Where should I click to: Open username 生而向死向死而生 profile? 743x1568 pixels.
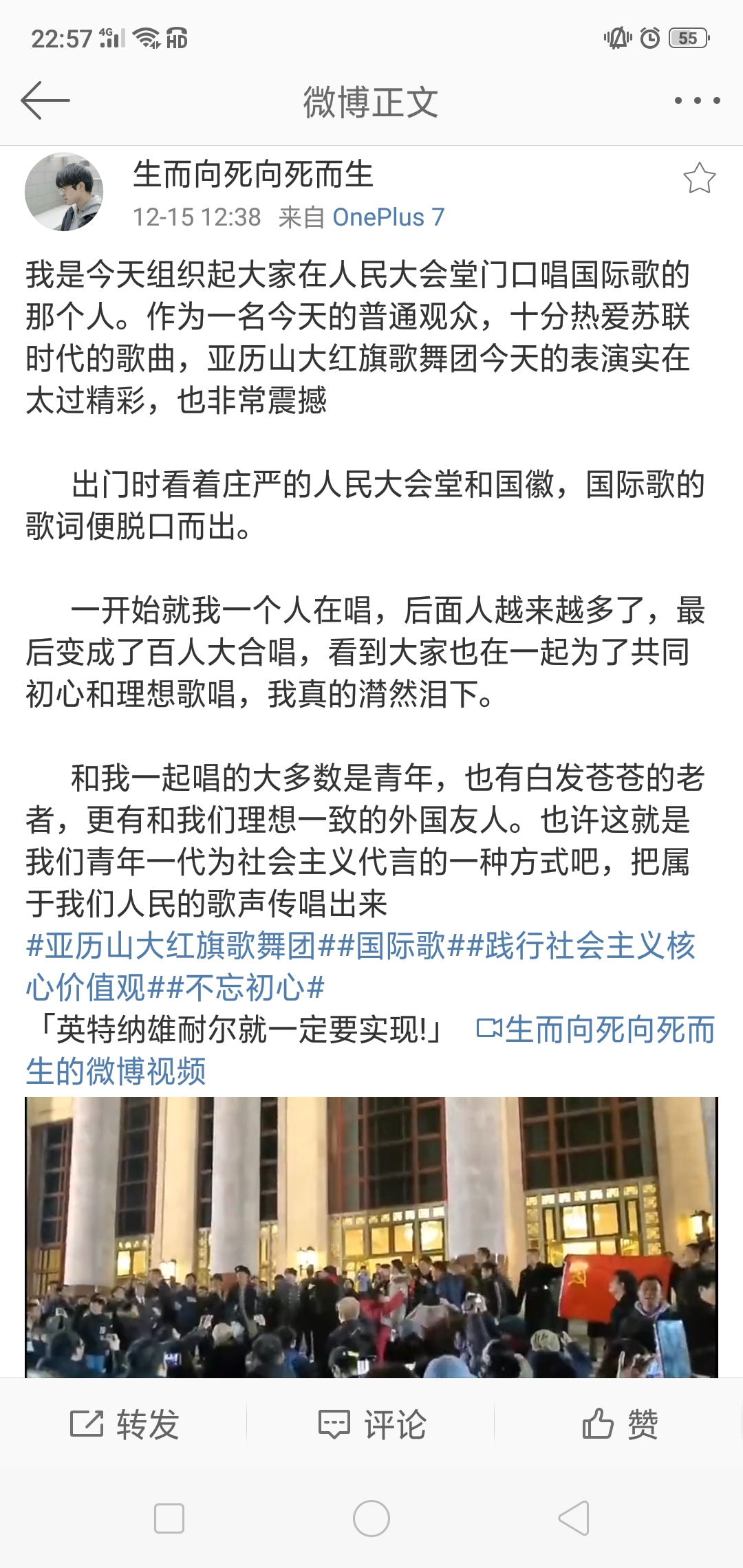tap(252, 174)
